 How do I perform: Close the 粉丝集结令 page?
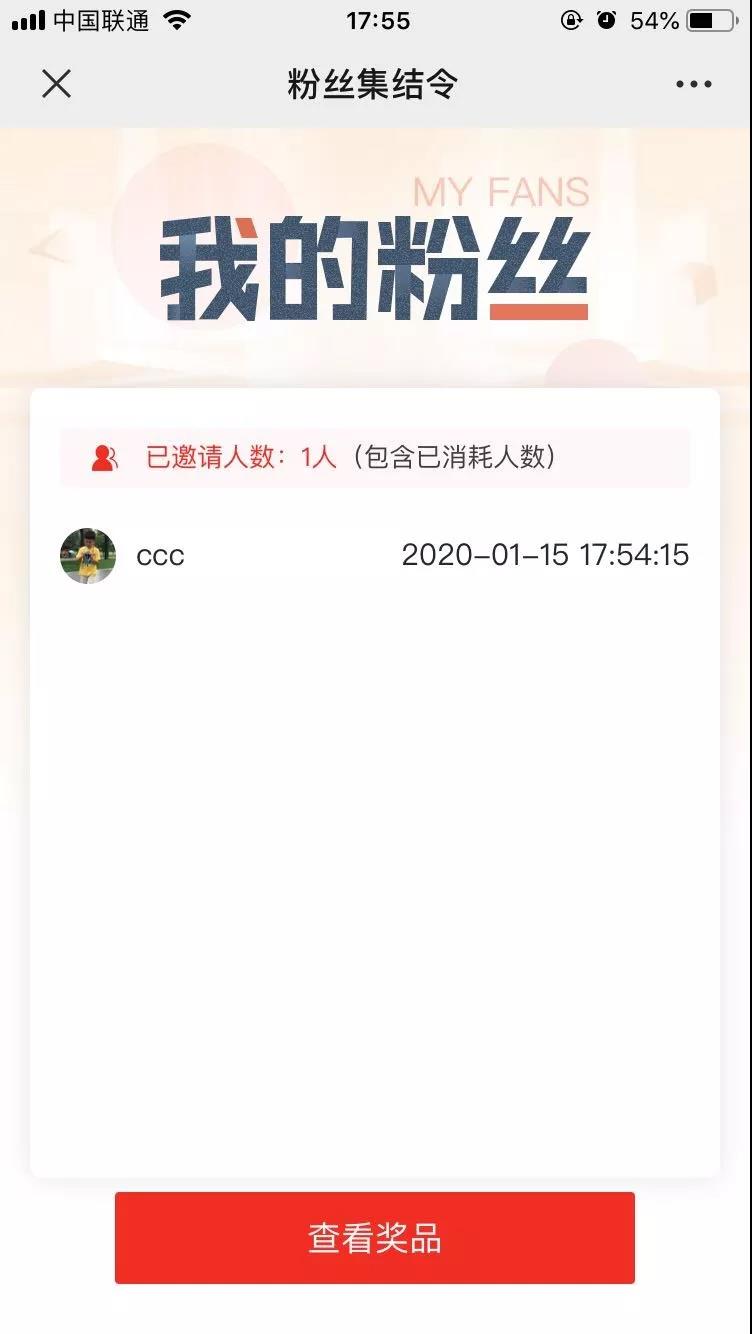pos(56,84)
